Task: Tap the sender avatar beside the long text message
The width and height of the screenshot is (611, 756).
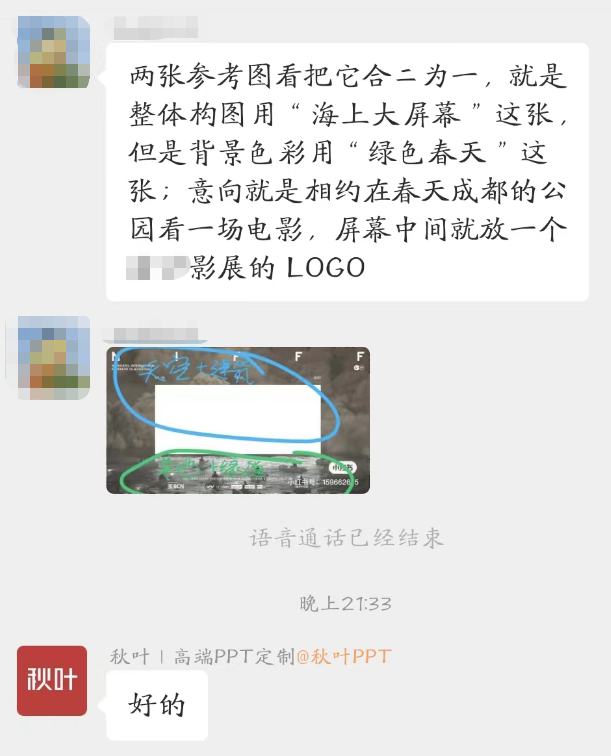Action: coord(53,52)
